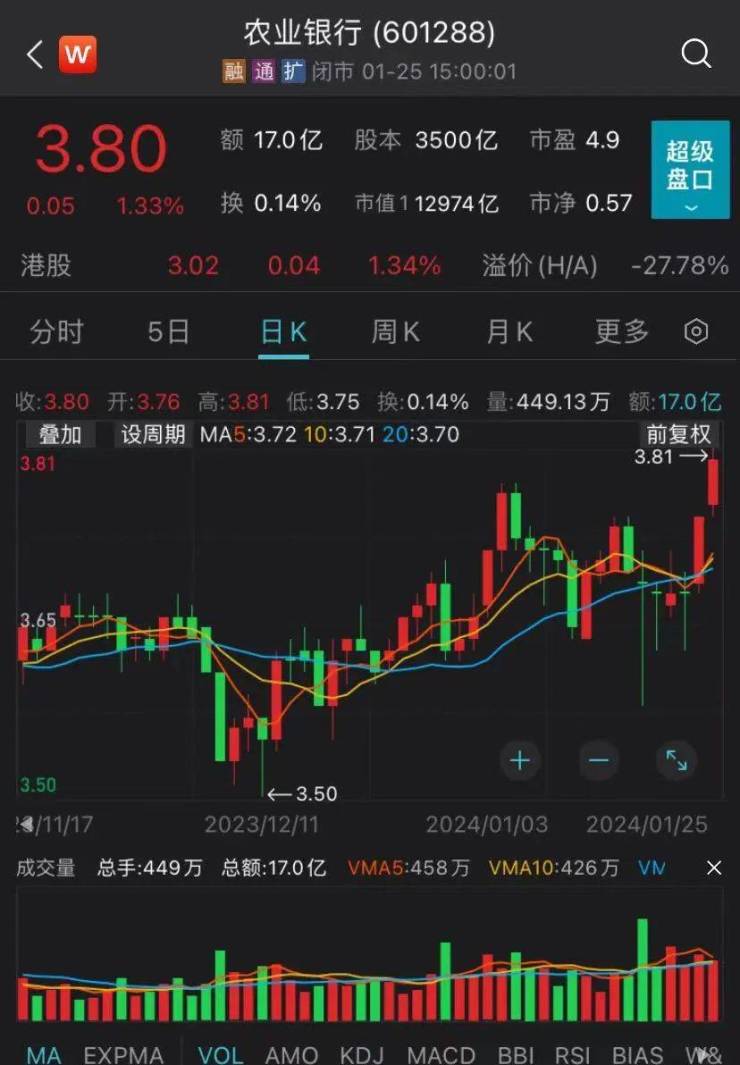The width and height of the screenshot is (740, 1065).
Task: Tap the 叠加 overlay button
Action: coord(60,434)
